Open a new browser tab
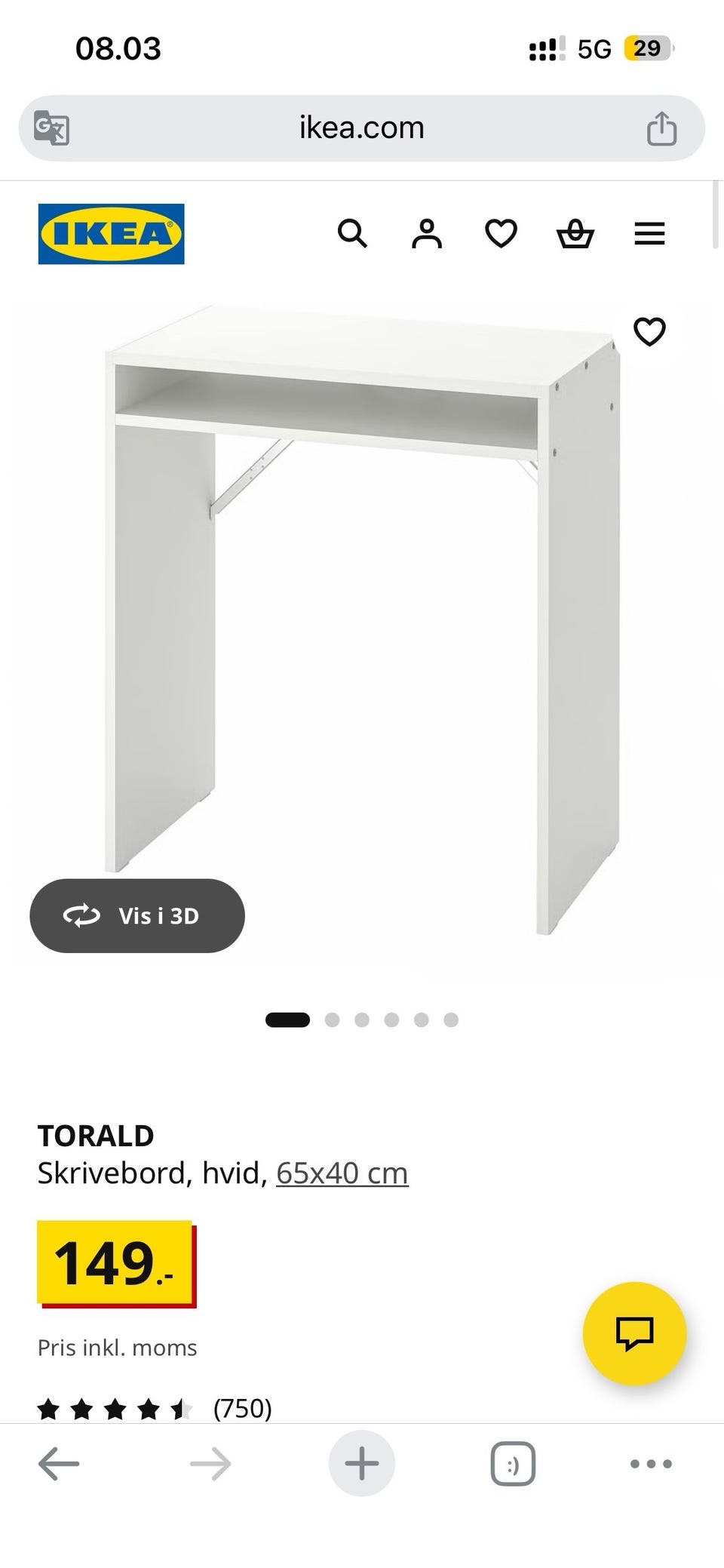This screenshot has width=724, height=1568. [362, 1464]
